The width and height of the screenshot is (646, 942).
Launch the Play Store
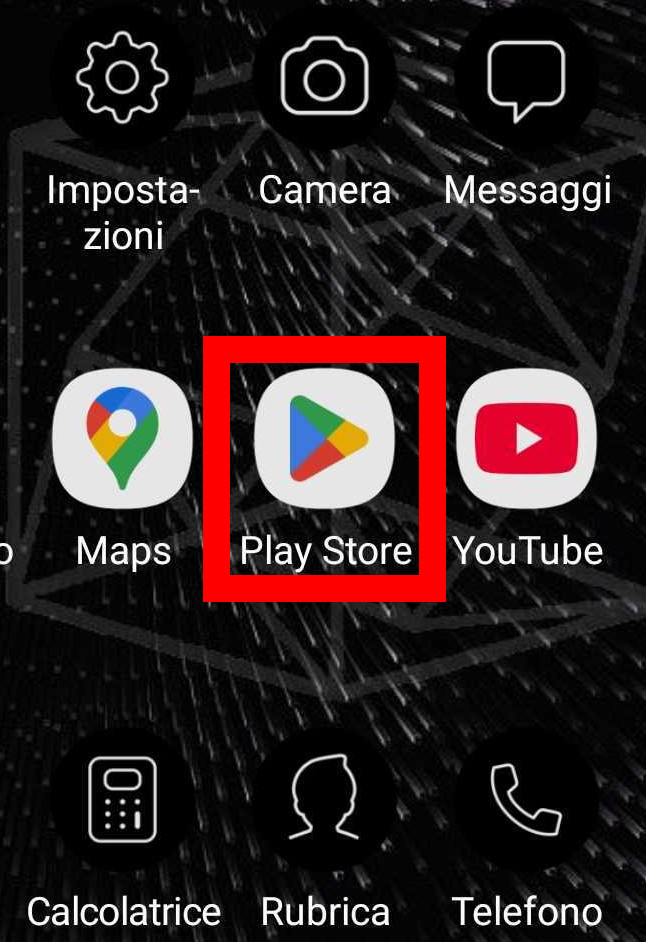(x=325, y=439)
